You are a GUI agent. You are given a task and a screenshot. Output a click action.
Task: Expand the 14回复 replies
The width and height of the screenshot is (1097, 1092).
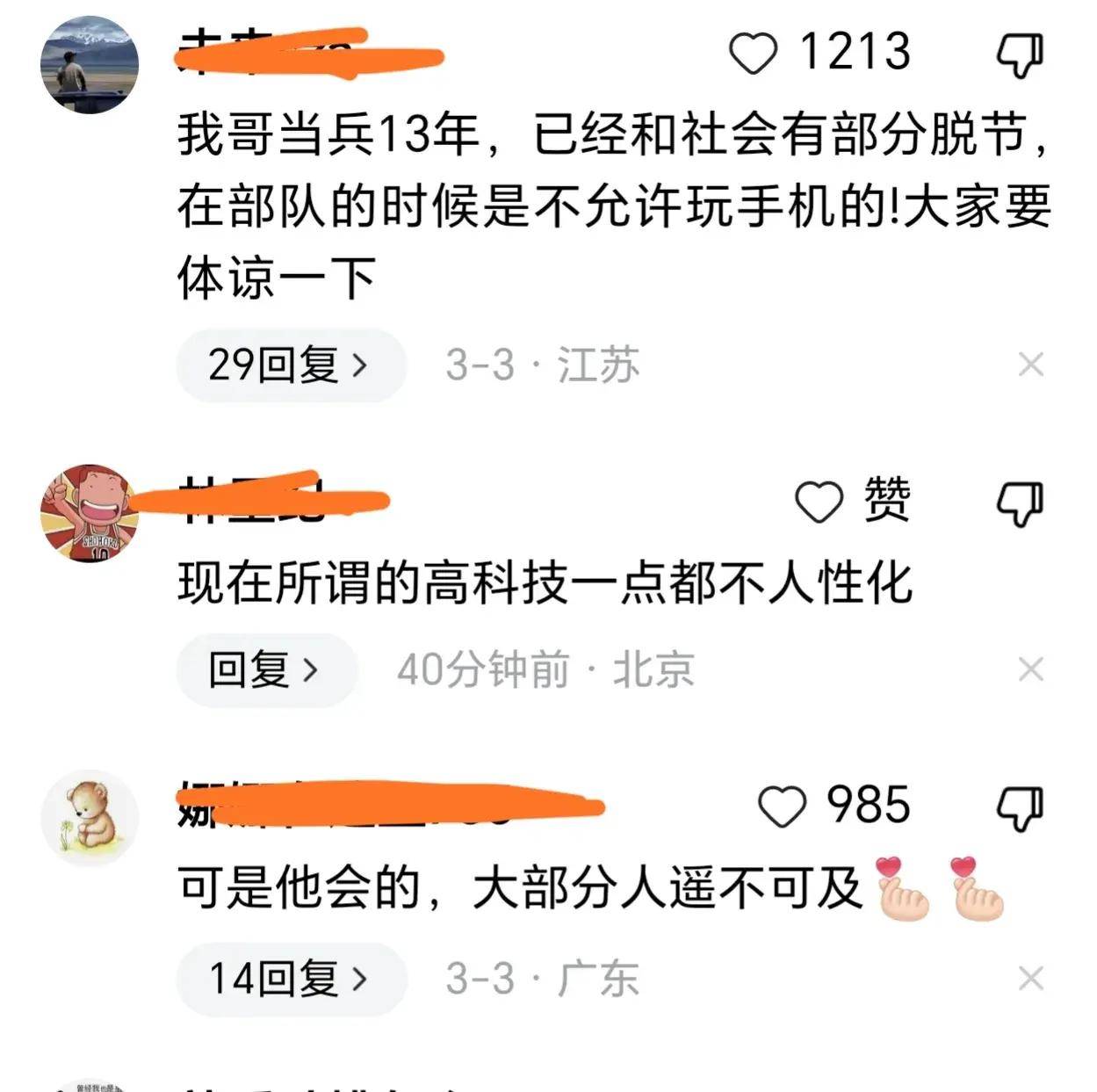pyautogui.click(x=290, y=978)
